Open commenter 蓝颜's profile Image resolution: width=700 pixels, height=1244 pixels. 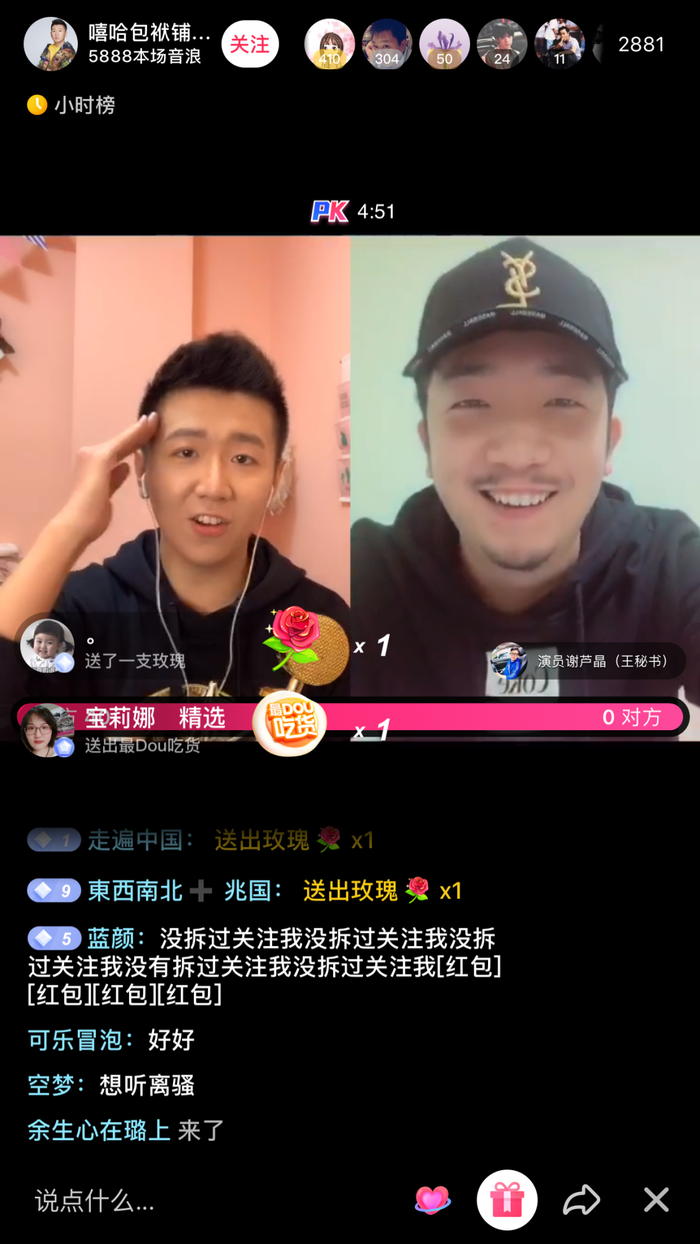point(116,939)
